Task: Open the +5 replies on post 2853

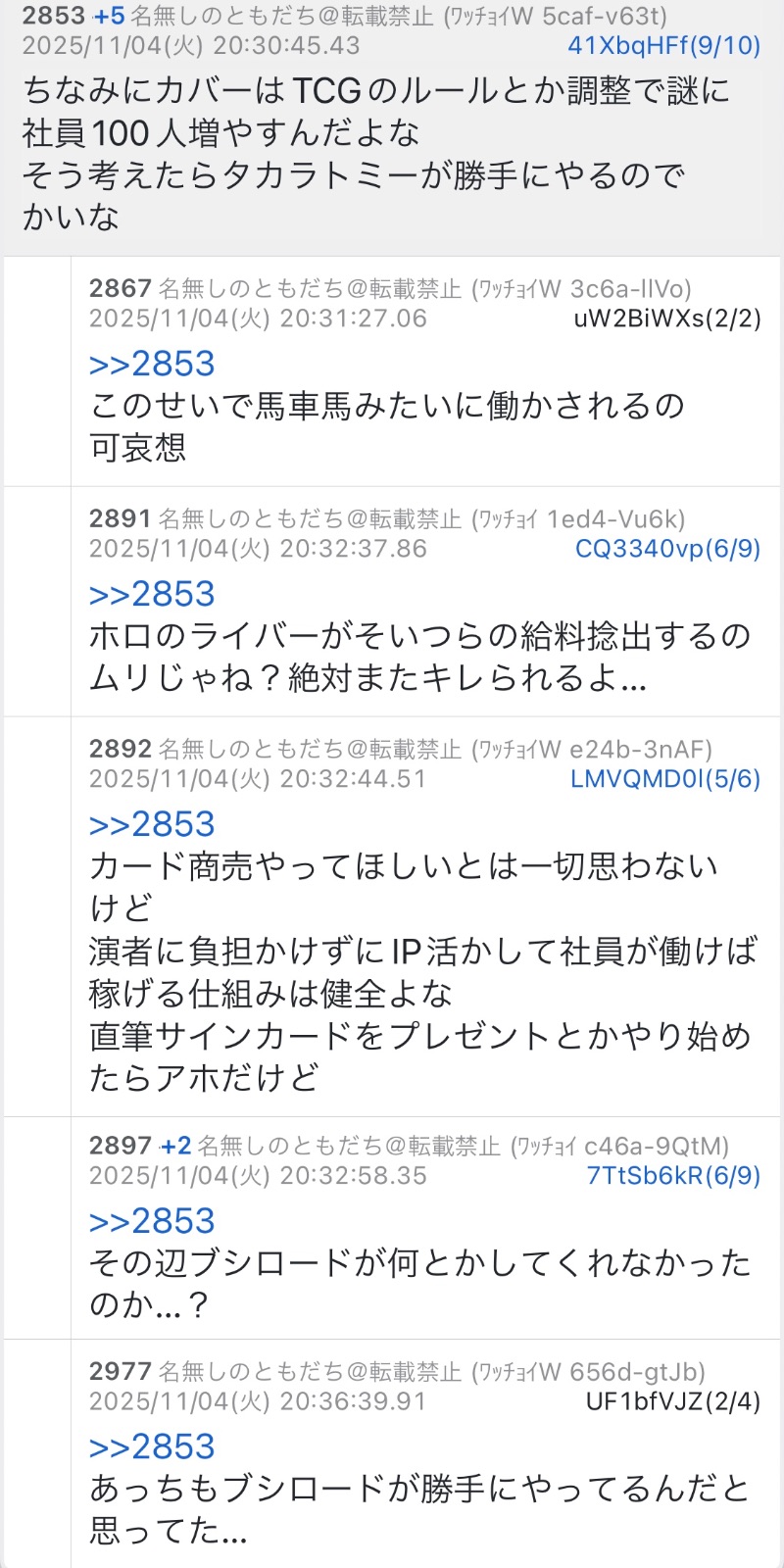Action: (x=109, y=17)
